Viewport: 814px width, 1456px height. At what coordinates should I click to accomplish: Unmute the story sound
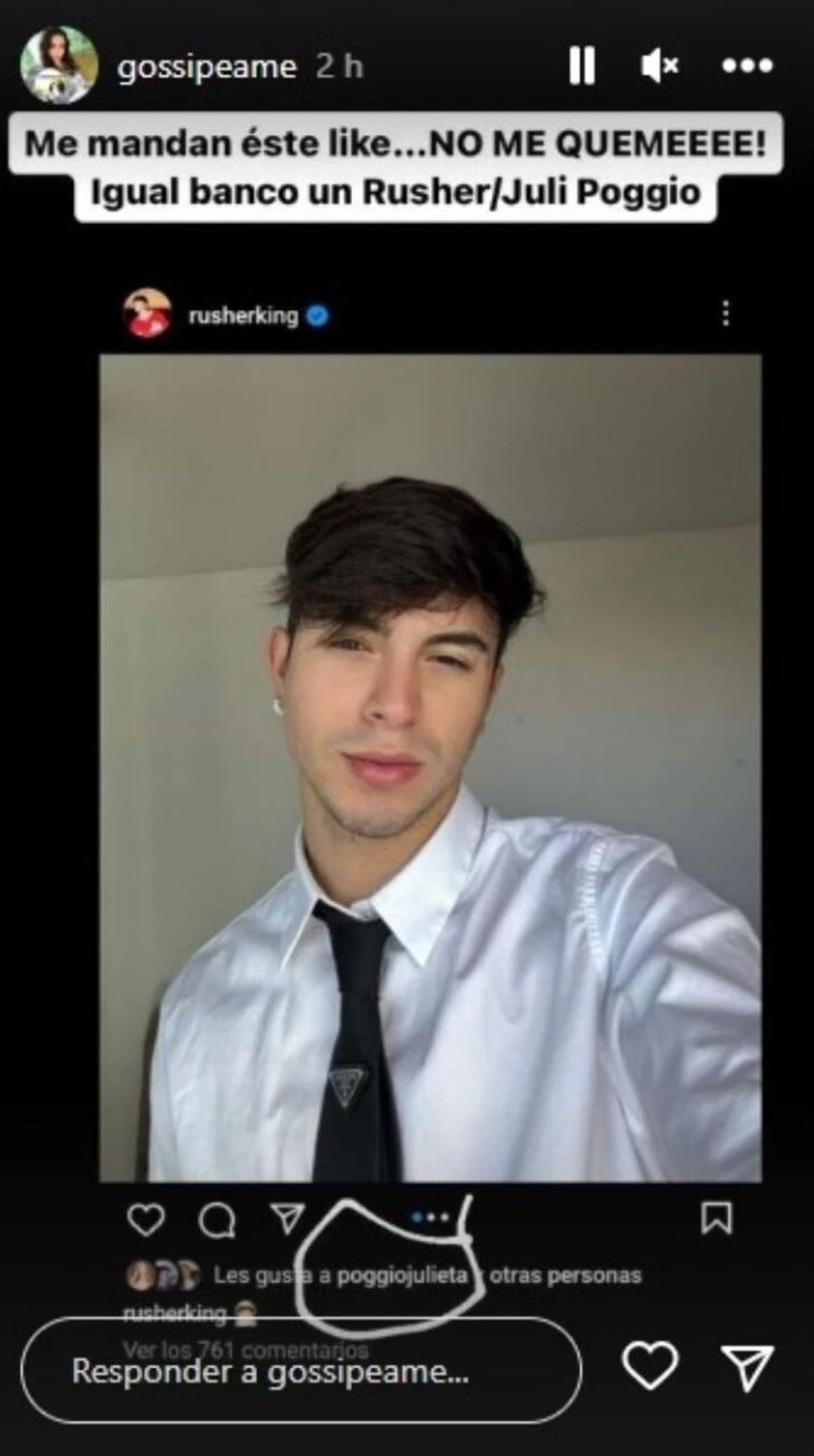click(658, 66)
